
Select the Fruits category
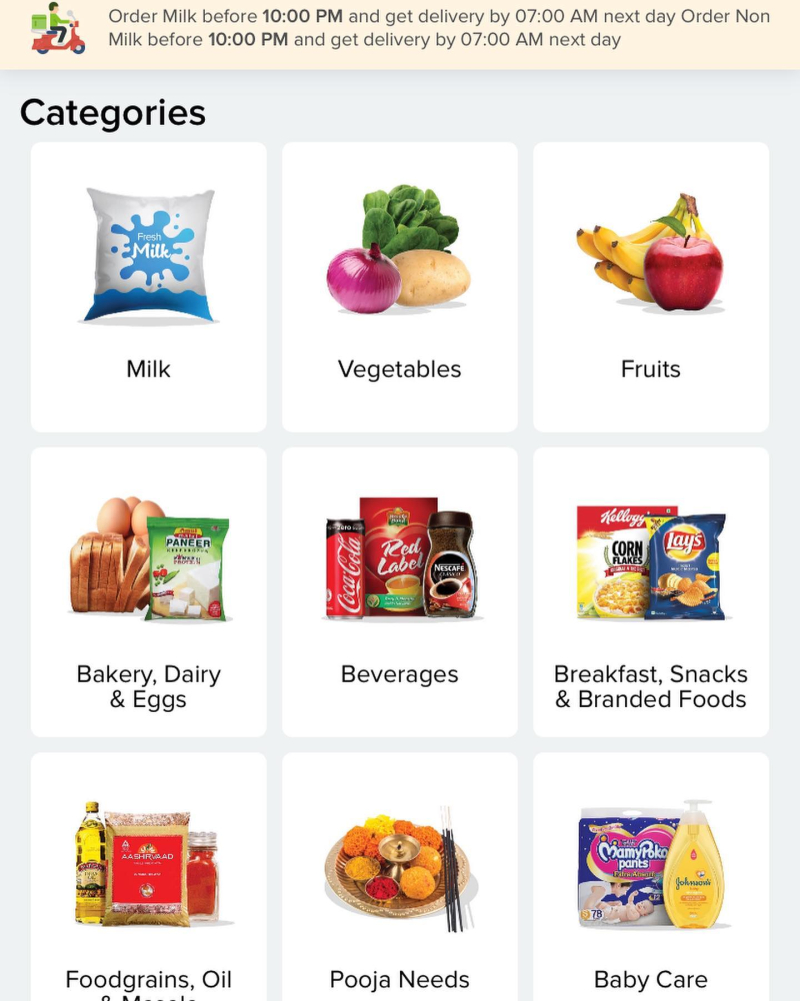point(650,287)
